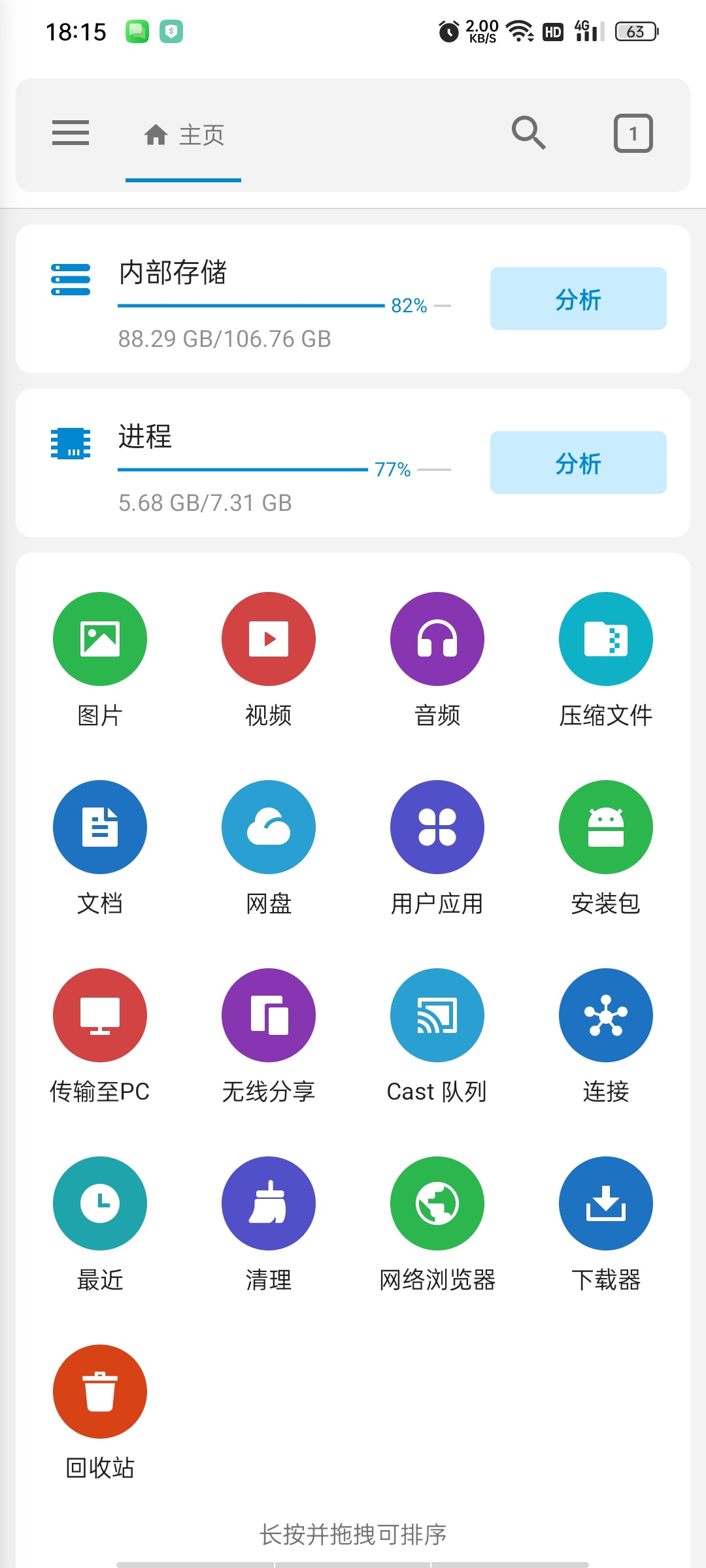
Task: Tap 分析 for 进程
Action: click(579, 463)
